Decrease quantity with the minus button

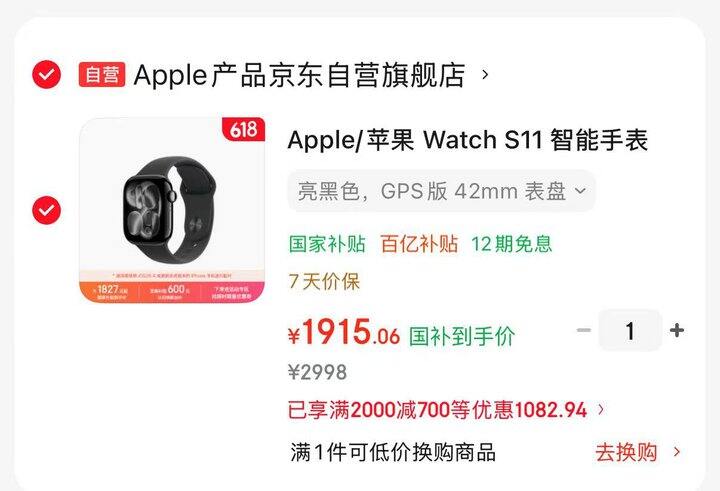[584, 330]
